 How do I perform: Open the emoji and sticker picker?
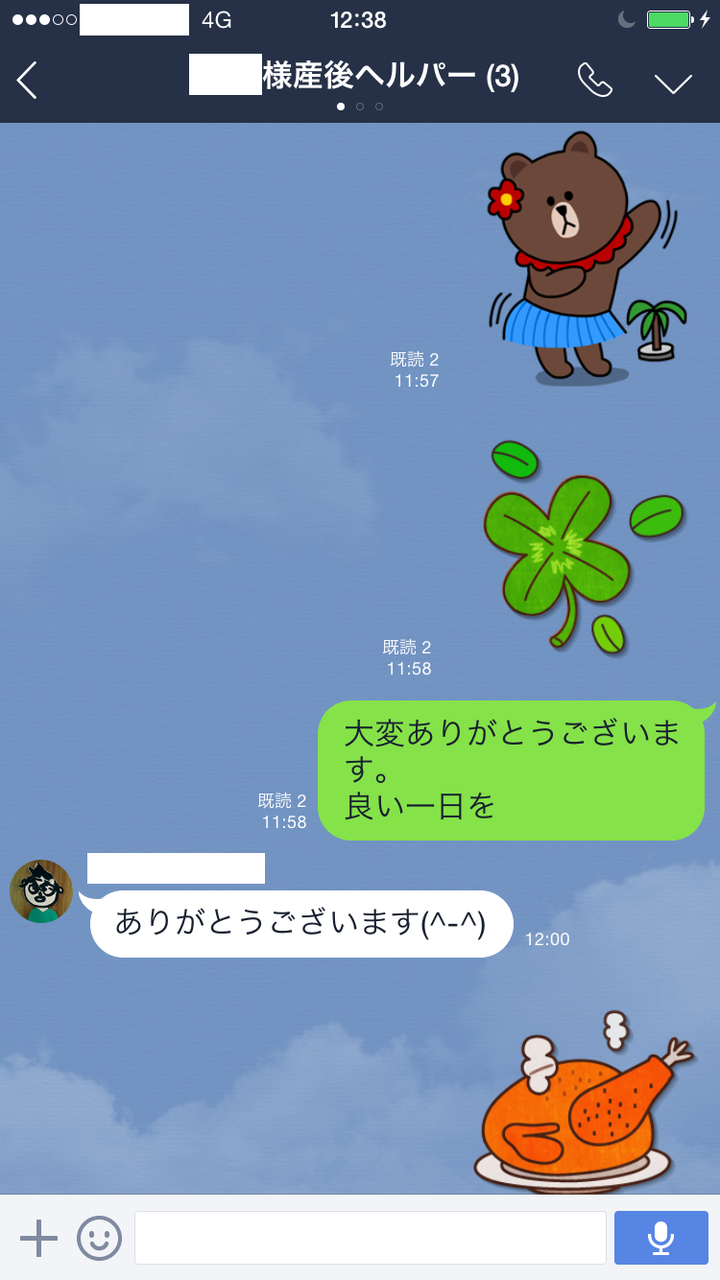99,1238
